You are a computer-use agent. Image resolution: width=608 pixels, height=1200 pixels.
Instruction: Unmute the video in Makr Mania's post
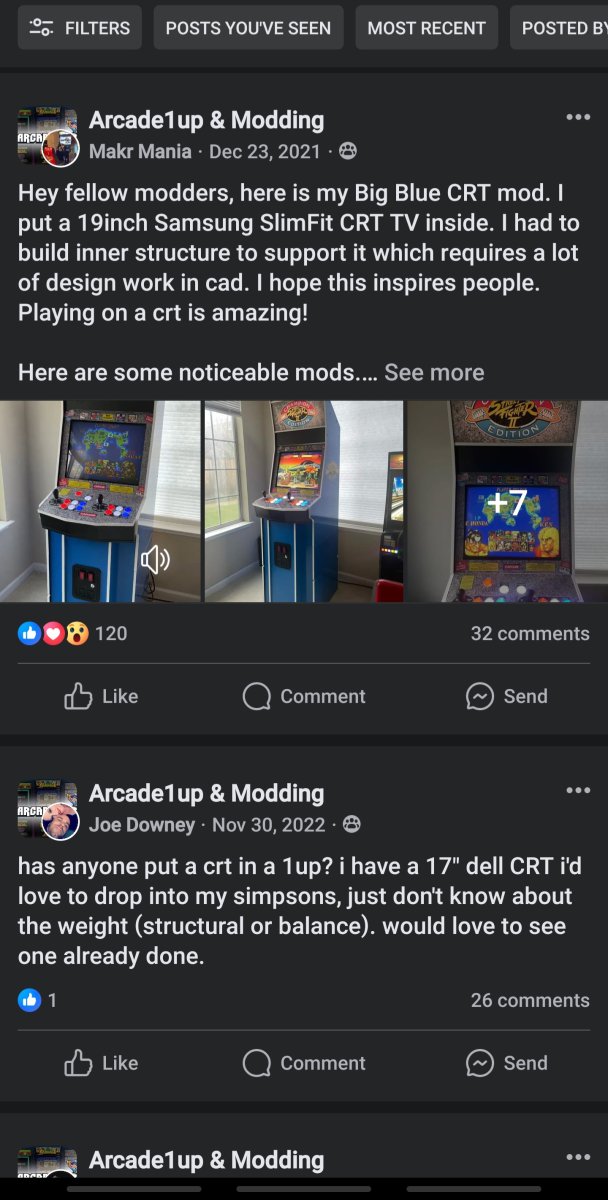point(155,559)
